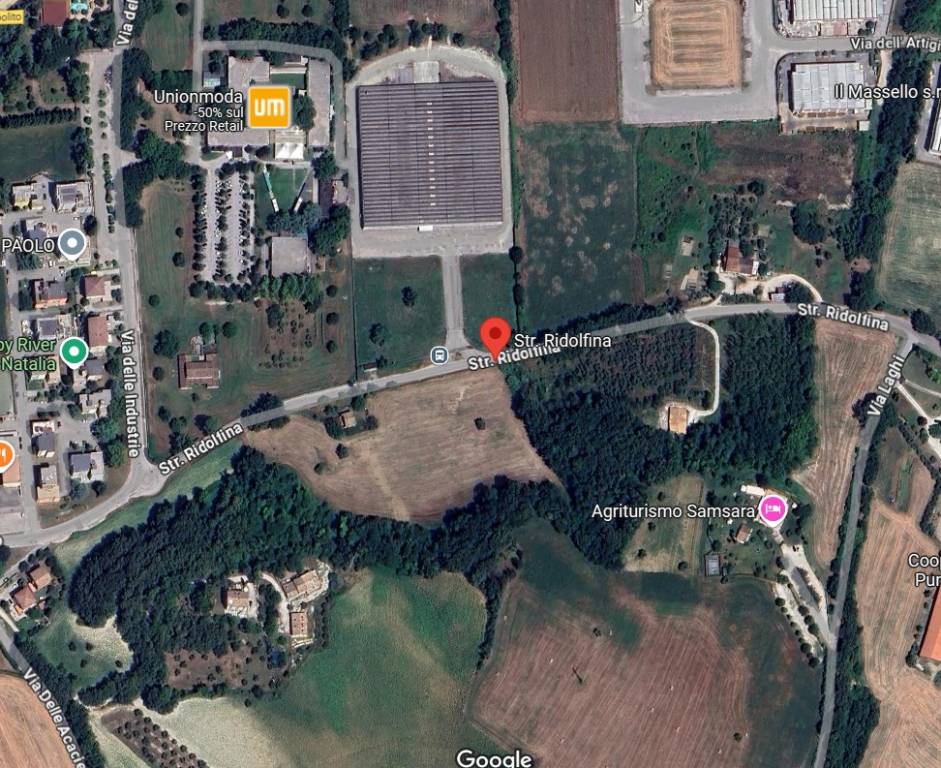Image resolution: width=941 pixels, height=768 pixels.
Task: Open the Unionmoda promoted place marker
Action: (x=269, y=107)
